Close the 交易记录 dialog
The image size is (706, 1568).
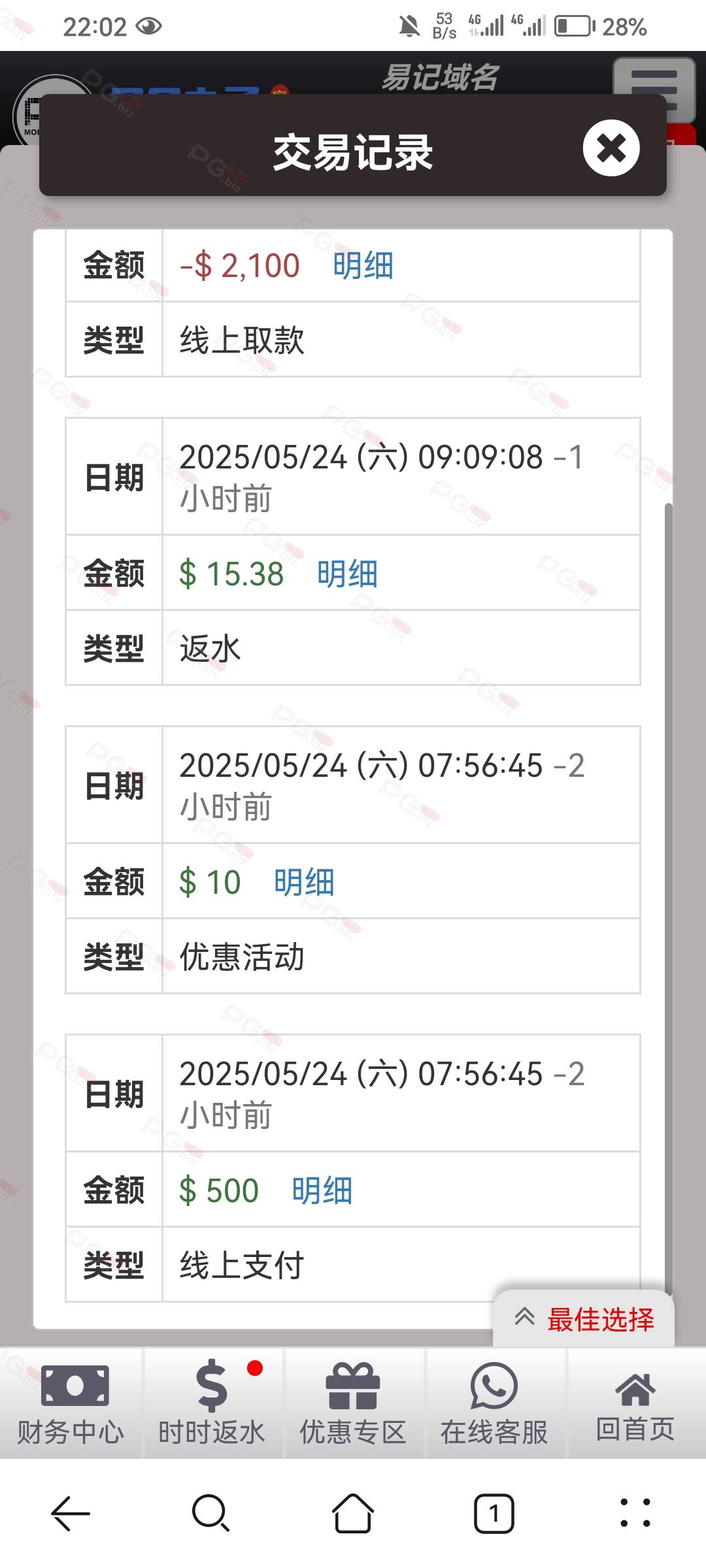point(611,148)
